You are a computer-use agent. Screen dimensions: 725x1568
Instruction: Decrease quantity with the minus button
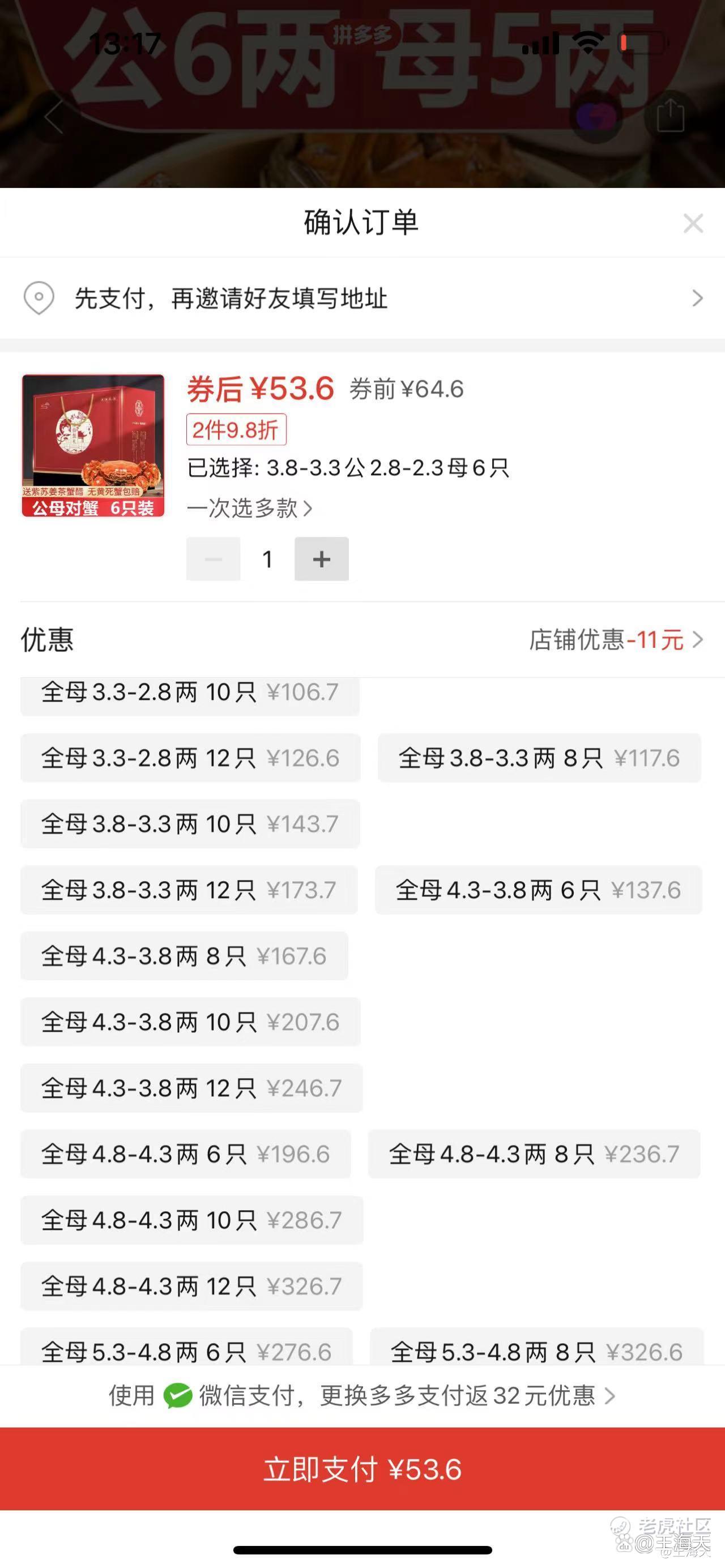point(212,558)
